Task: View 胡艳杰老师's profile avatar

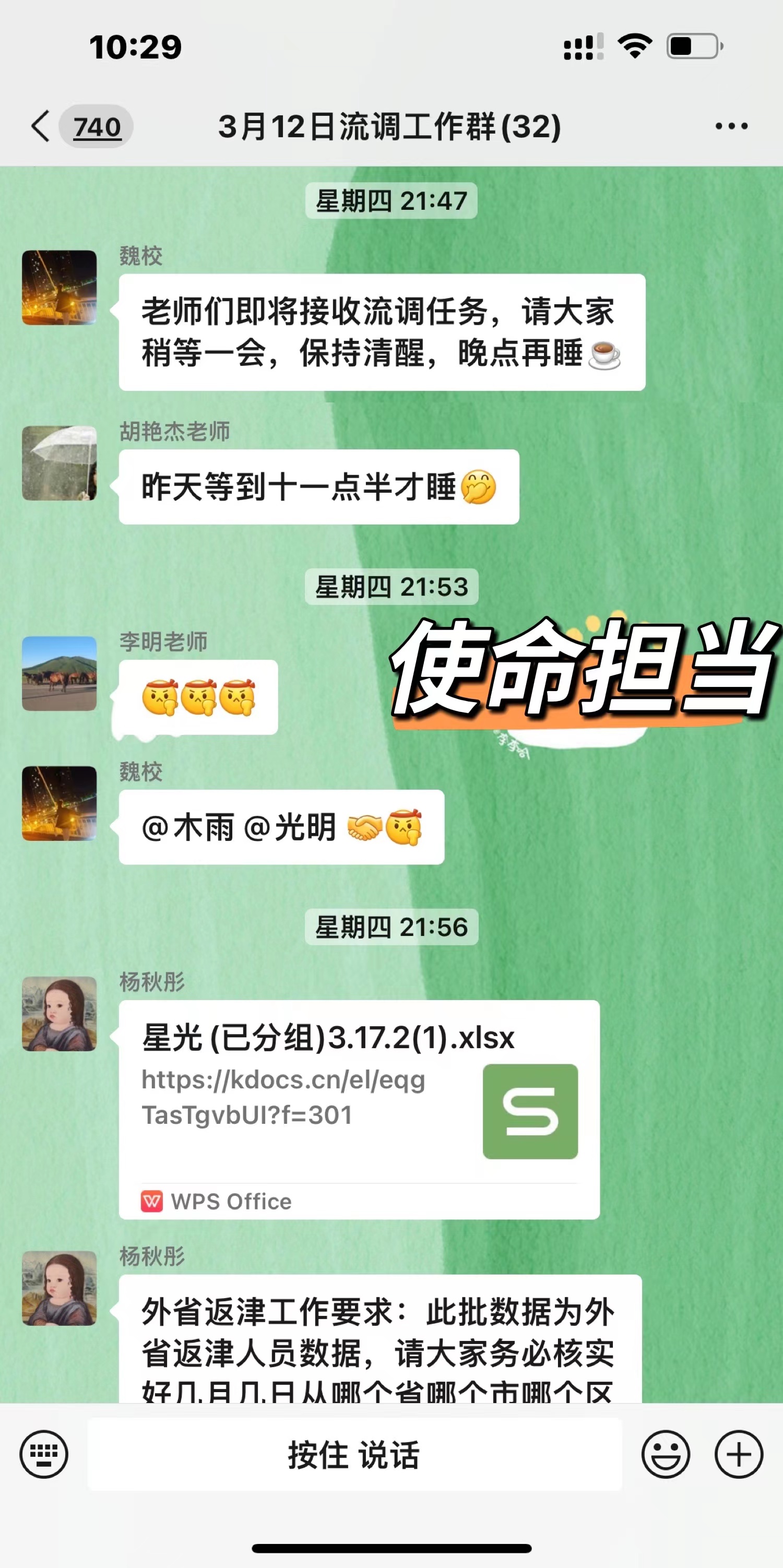Action: click(59, 463)
